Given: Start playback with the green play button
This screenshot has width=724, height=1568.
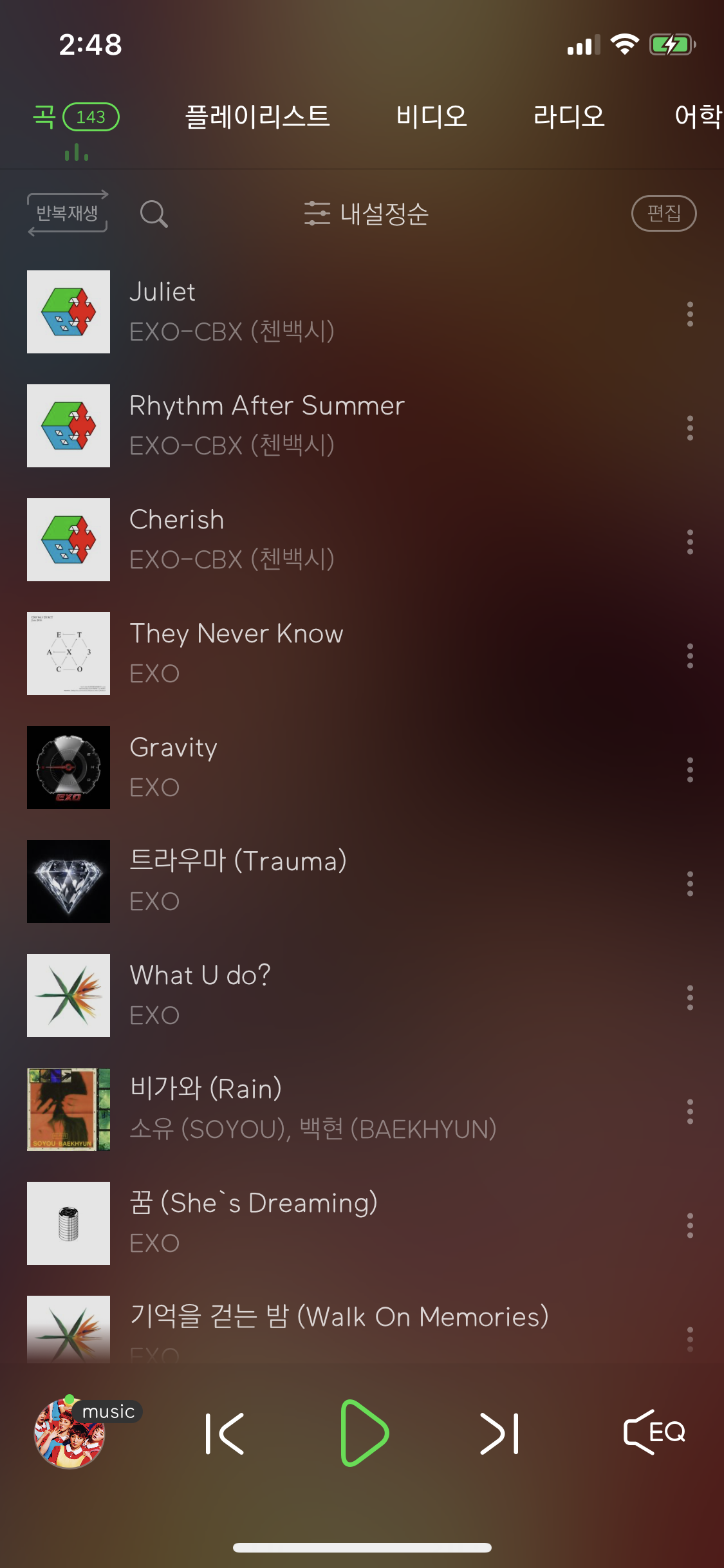Looking at the screenshot, I should coord(363,1433).
